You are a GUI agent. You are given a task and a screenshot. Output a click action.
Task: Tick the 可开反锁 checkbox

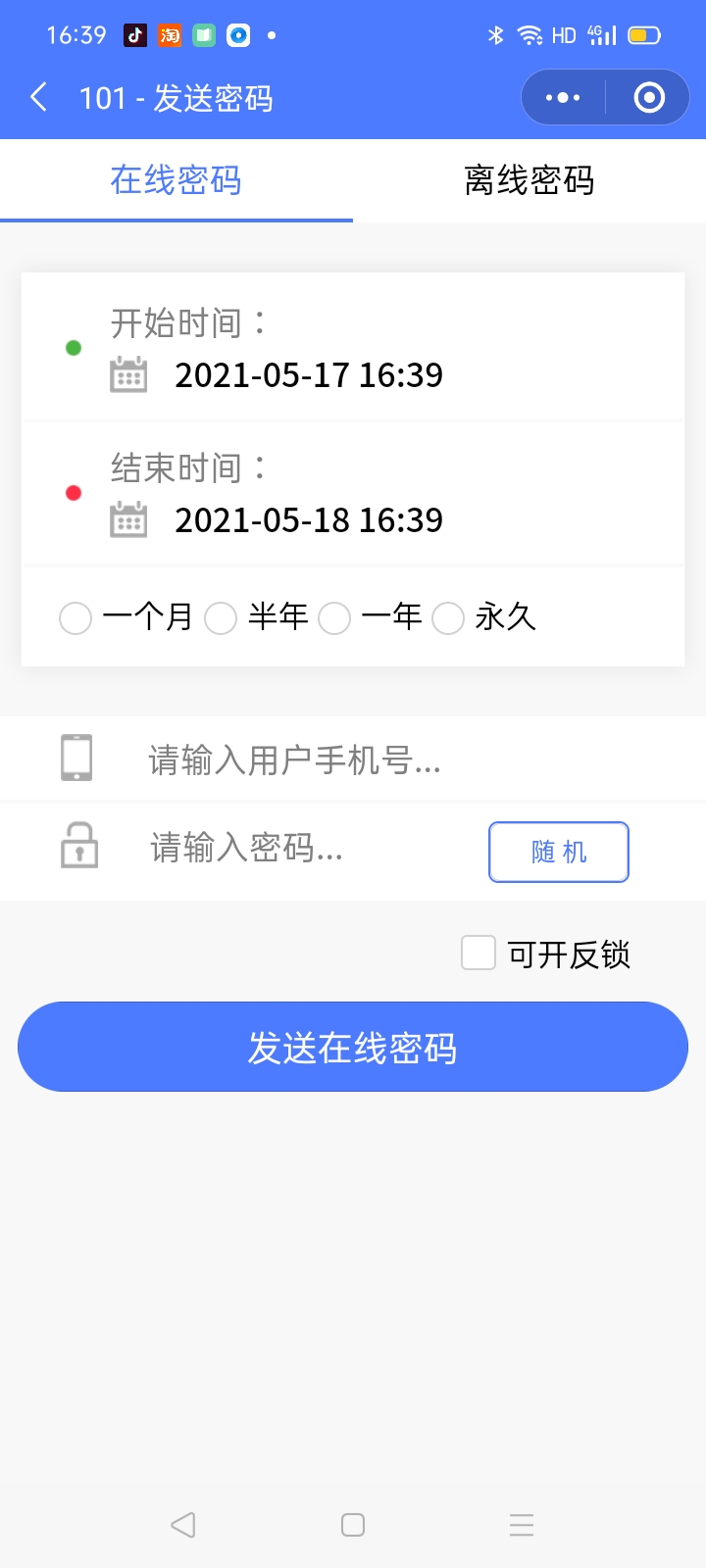point(479,953)
